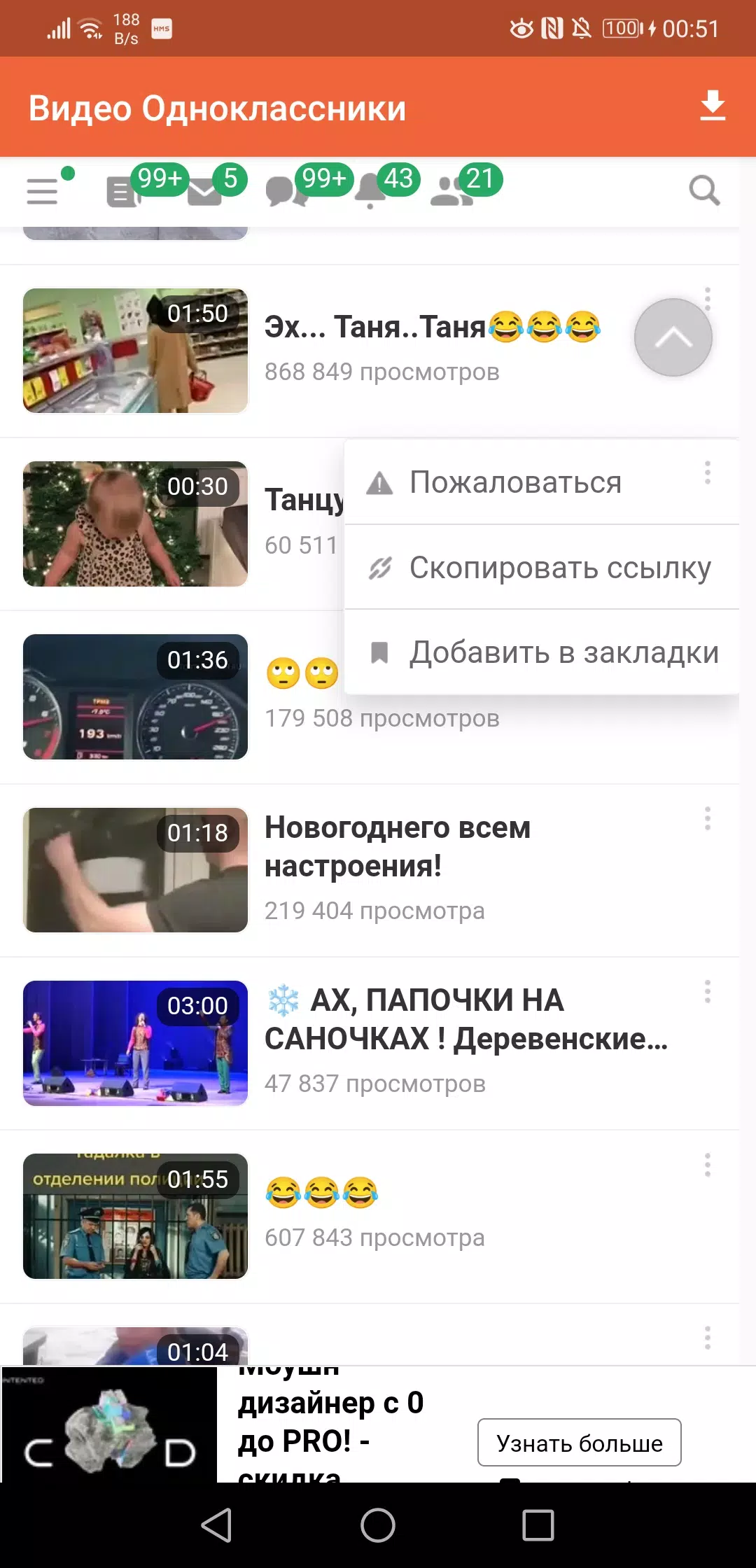Choose Скопировать ссылку from the popup menu
The width and height of the screenshot is (756, 1568).
pos(560,568)
